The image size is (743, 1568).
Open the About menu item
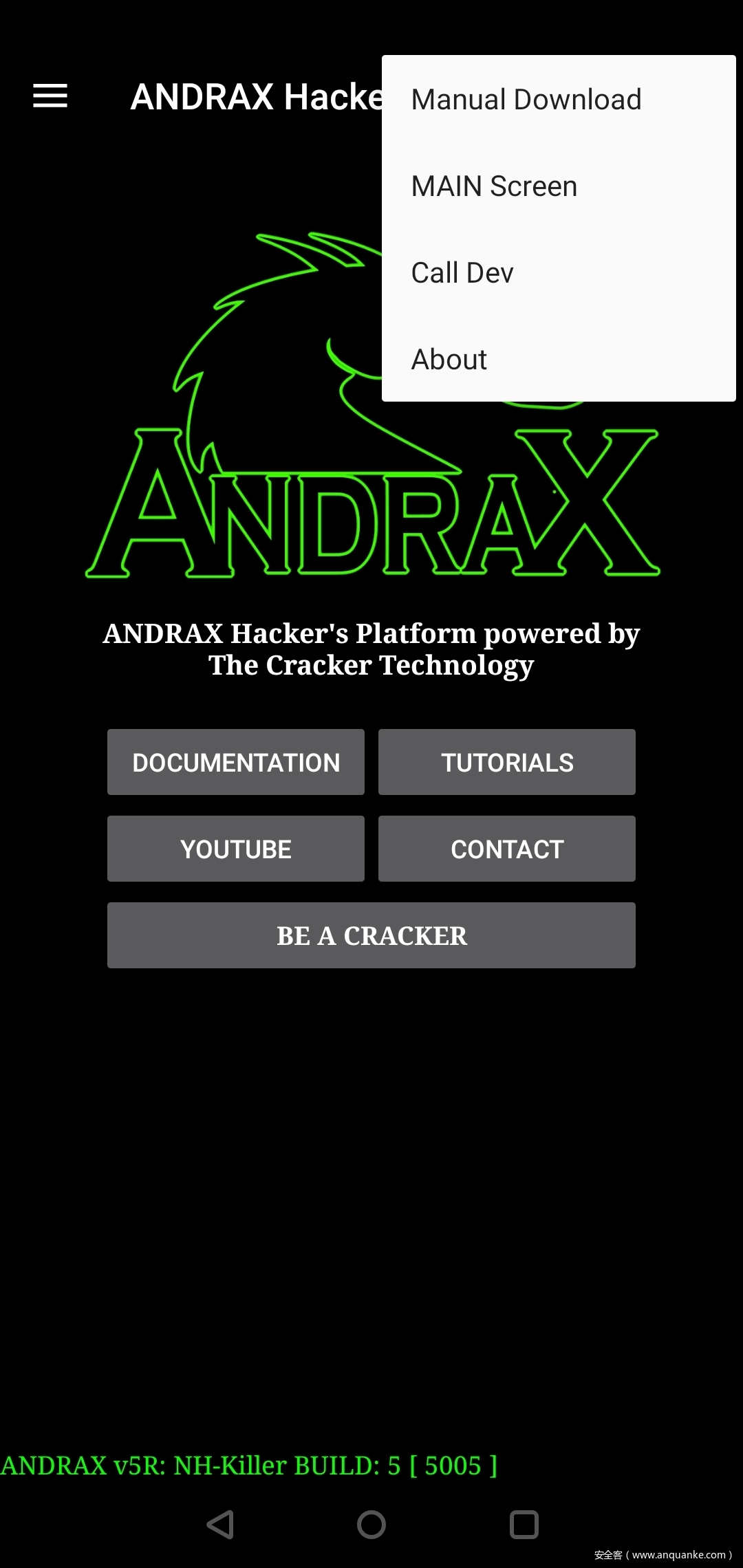pyautogui.click(x=449, y=360)
